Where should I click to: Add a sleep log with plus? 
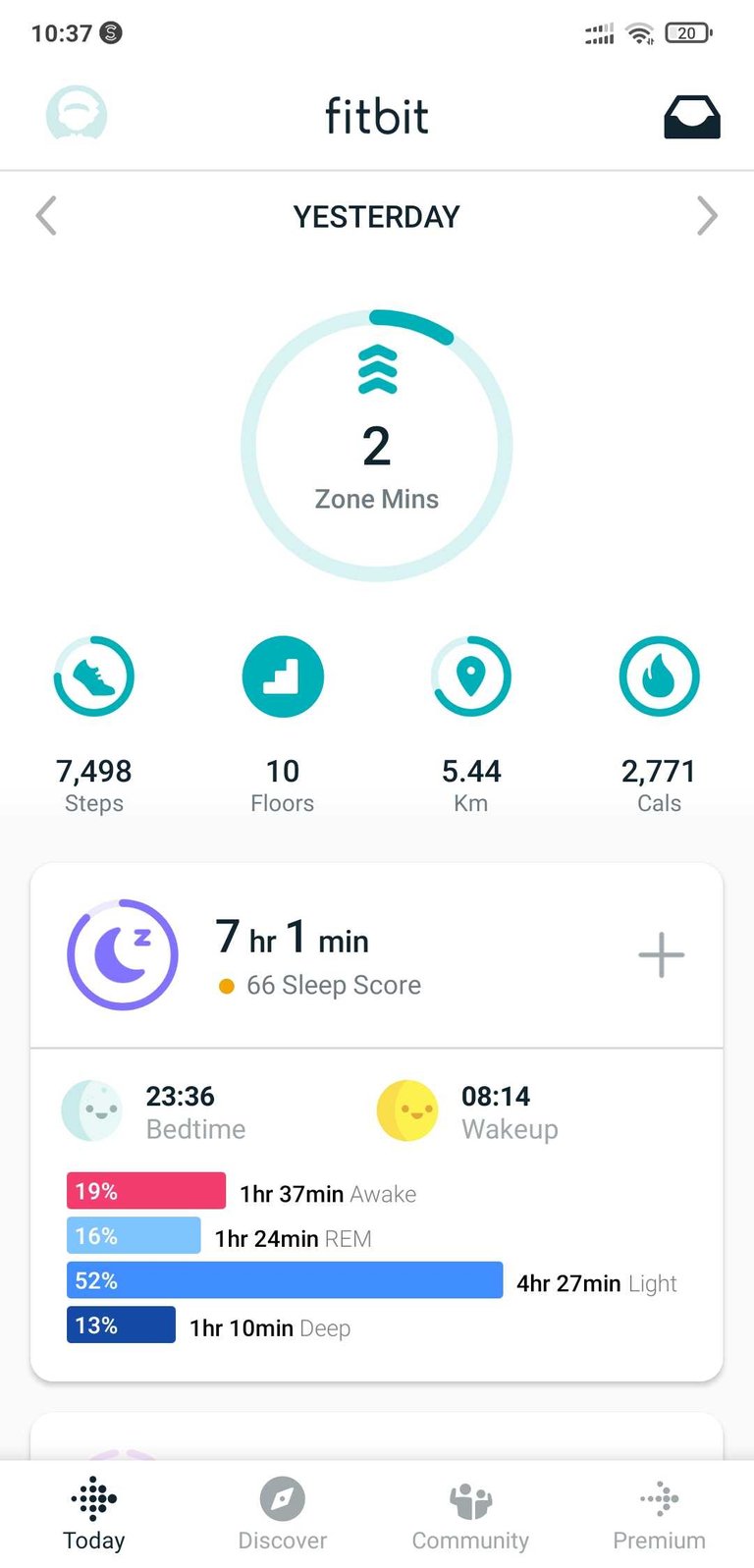[x=662, y=955]
